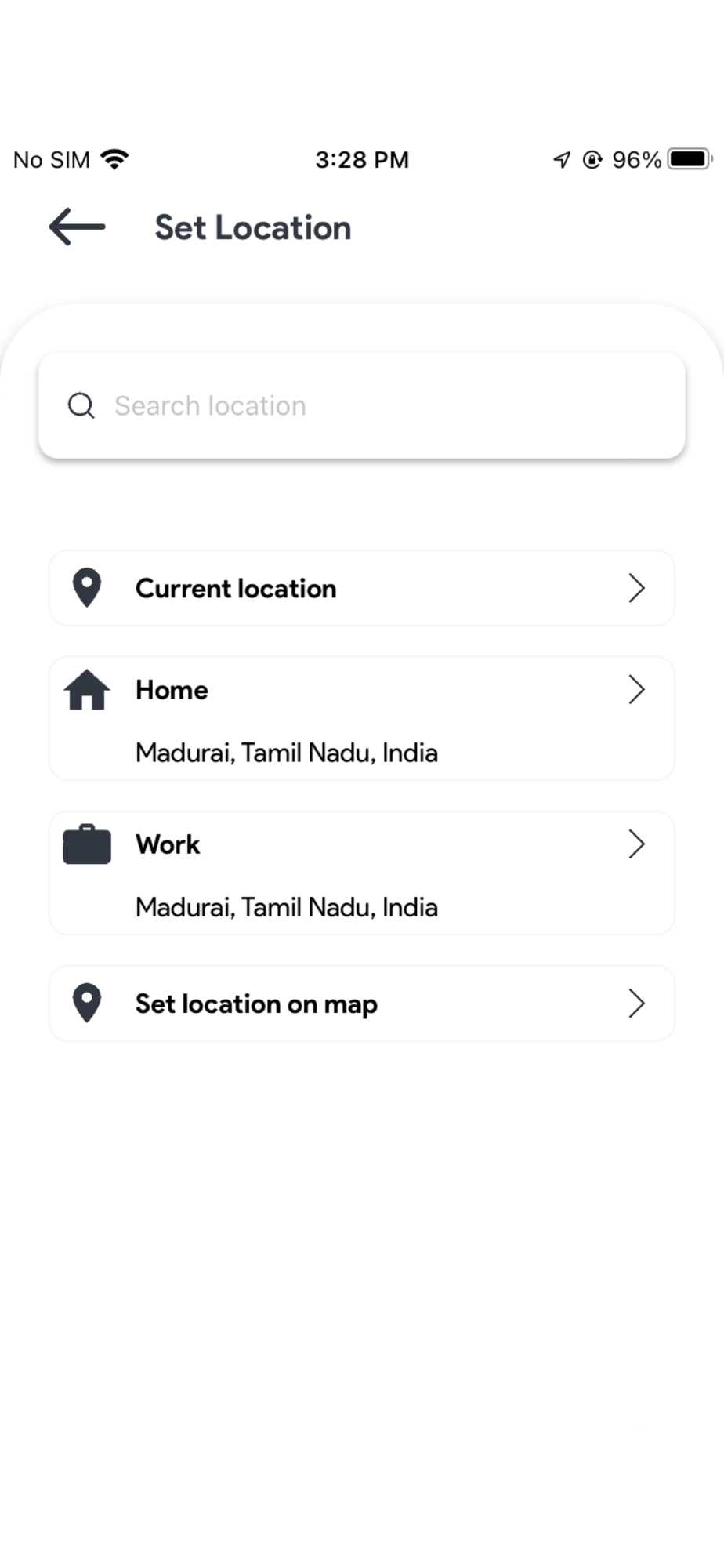
Task: Open Set location on map
Action: point(362,1004)
